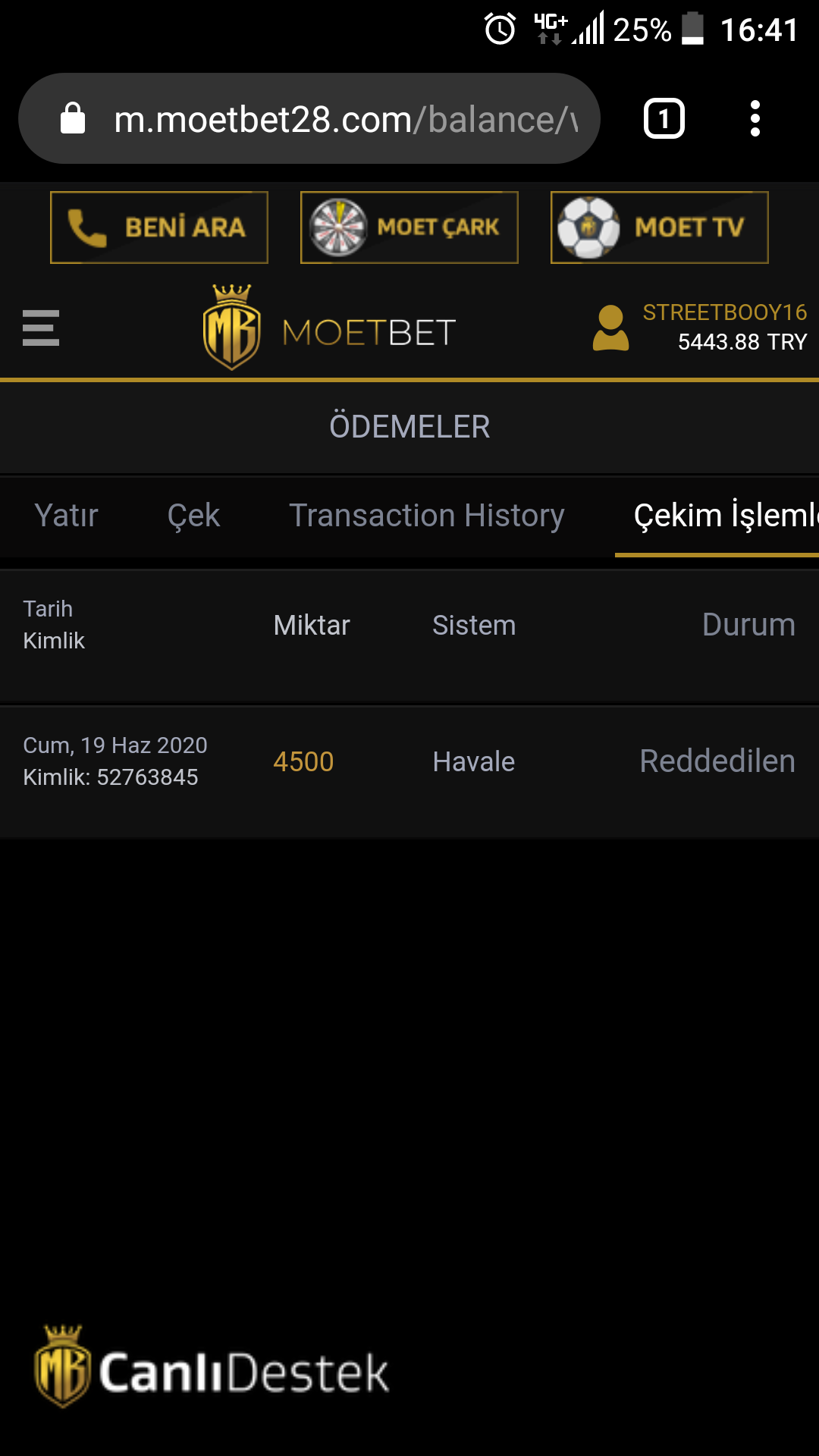This screenshot has height=1456, width=819.
Task: Open the hamburger side menu
Action: pos(41,328)
